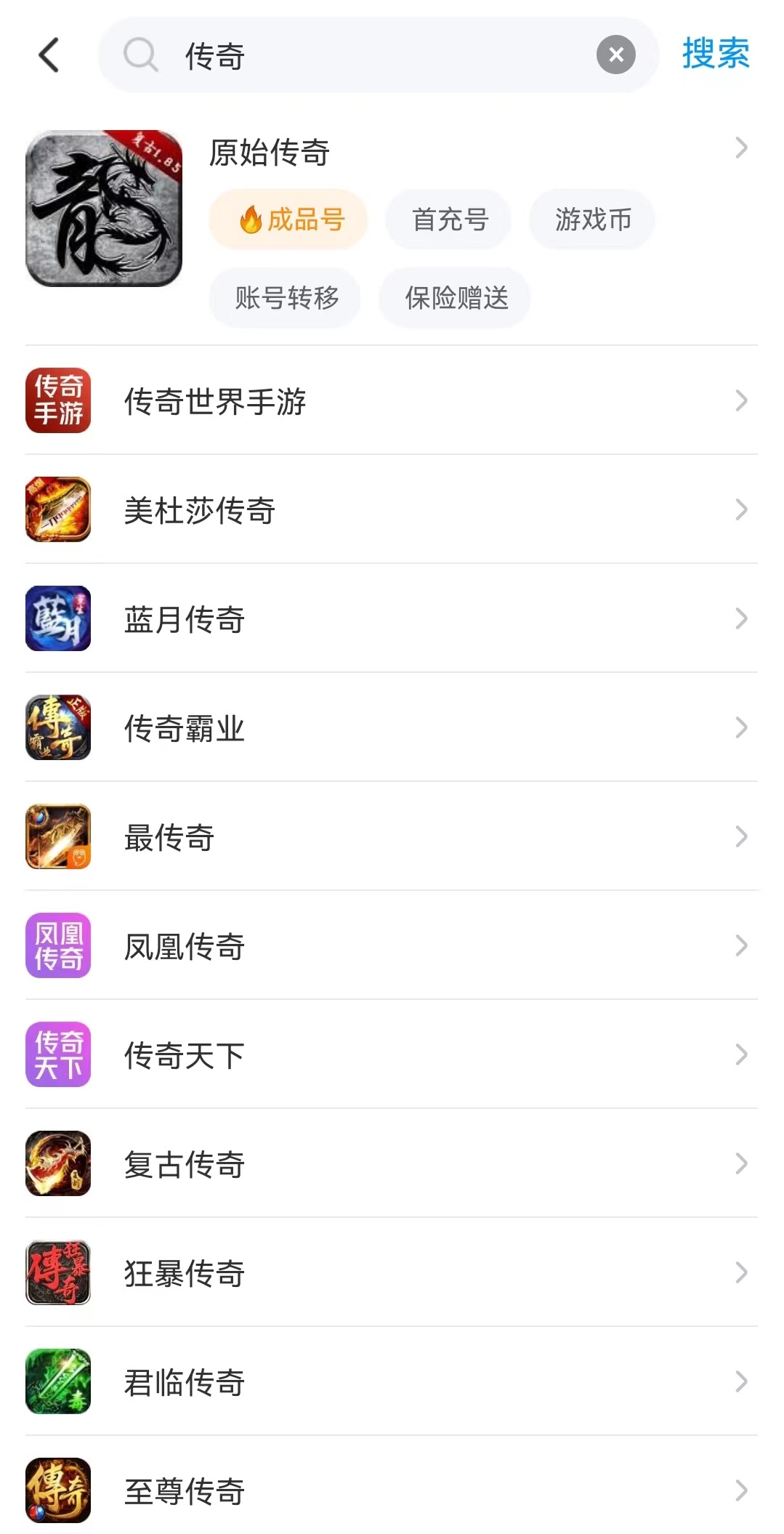This screenshot has width=784, height=1534.
Task: Tap the 保险赠送 chip
Action: [x=456, y=298]
